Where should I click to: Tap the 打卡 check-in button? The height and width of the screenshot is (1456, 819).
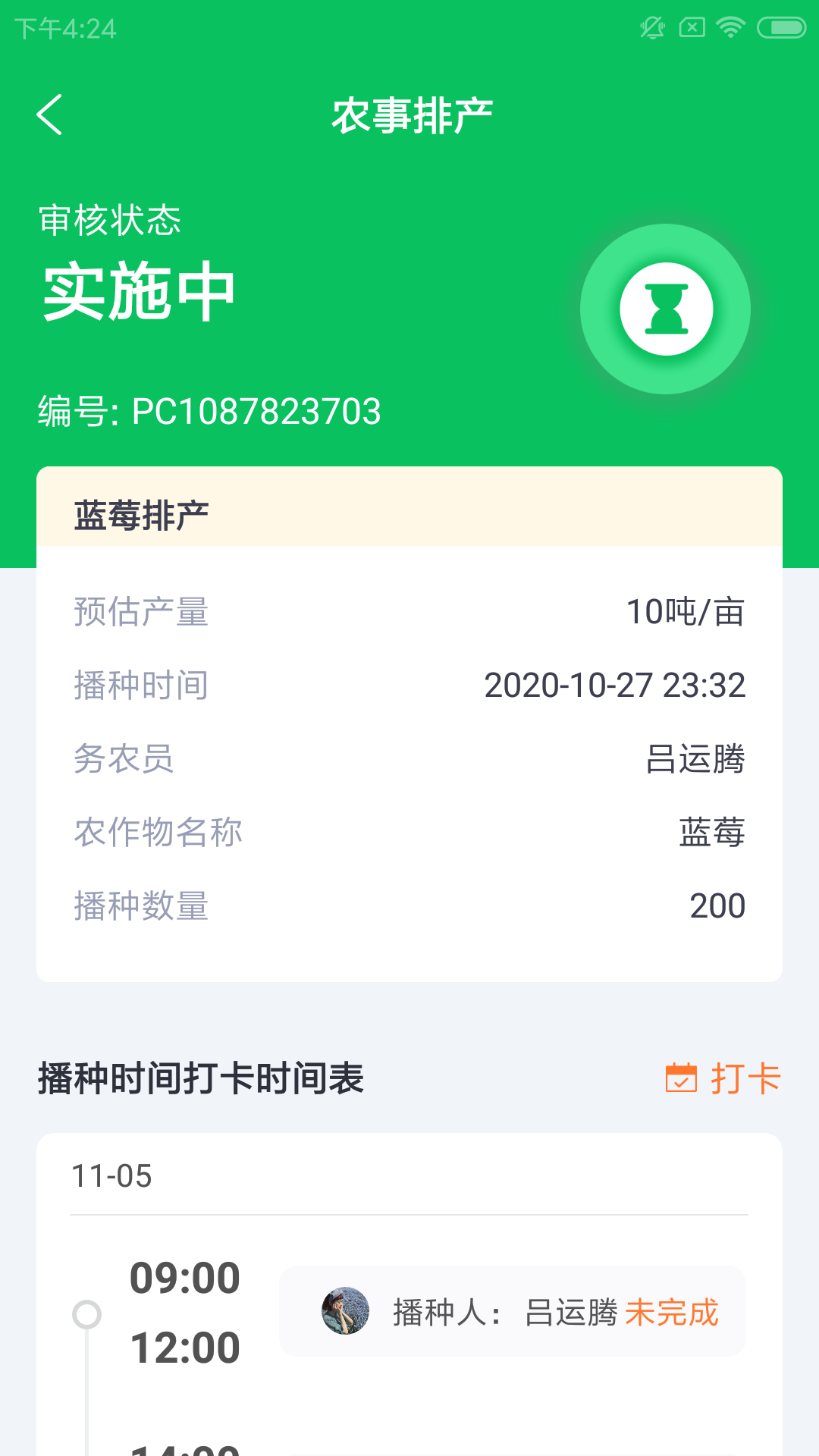pyautogui.click(x=723, y=1078)
